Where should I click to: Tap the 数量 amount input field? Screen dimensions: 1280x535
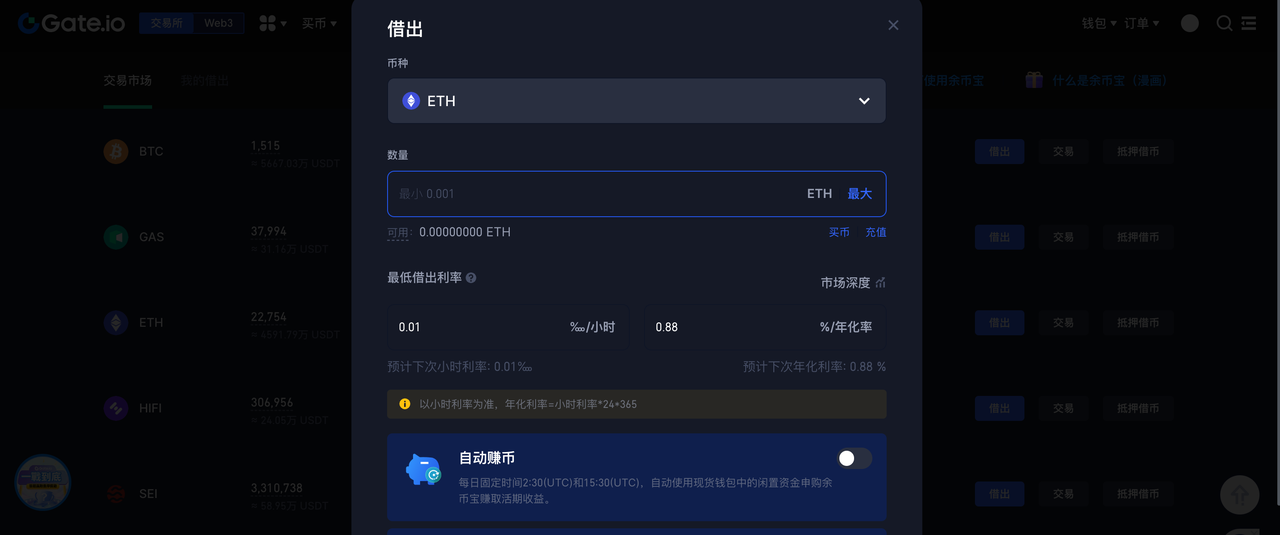[x=590, y=194]
